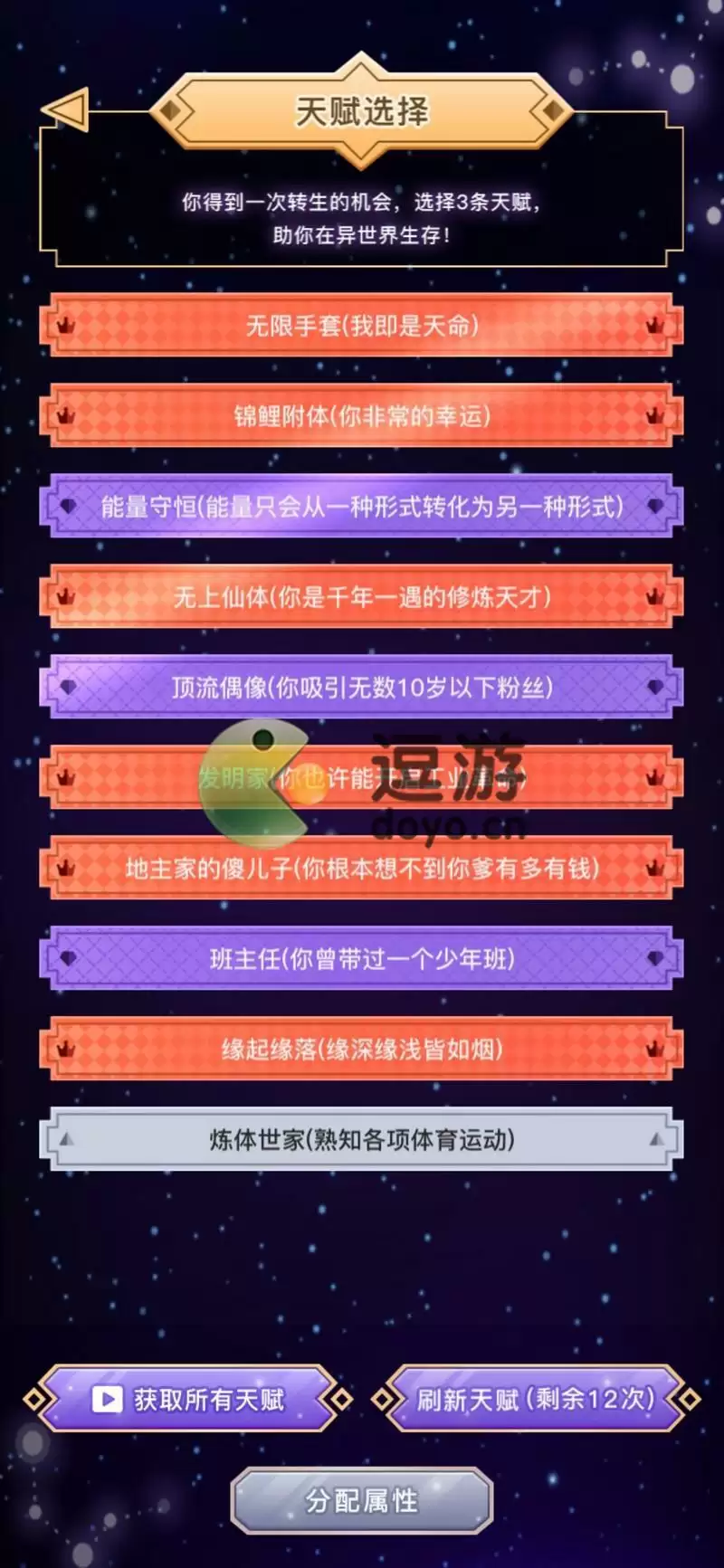Select the 发明家 talent
This screenshot has width=724, height=1568.
click(x=362, y=777)
